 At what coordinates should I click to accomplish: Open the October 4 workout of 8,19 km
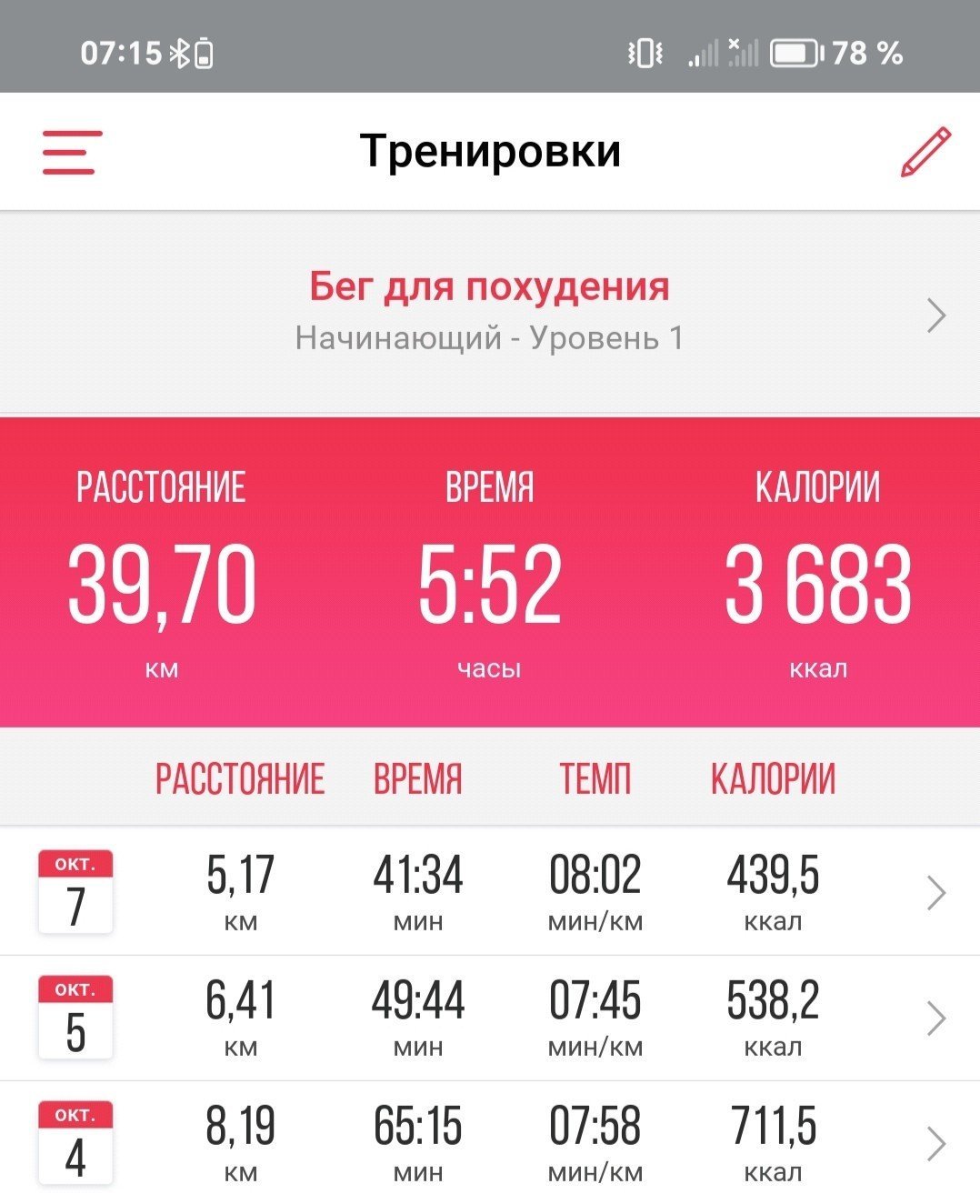click(490, 1143)
